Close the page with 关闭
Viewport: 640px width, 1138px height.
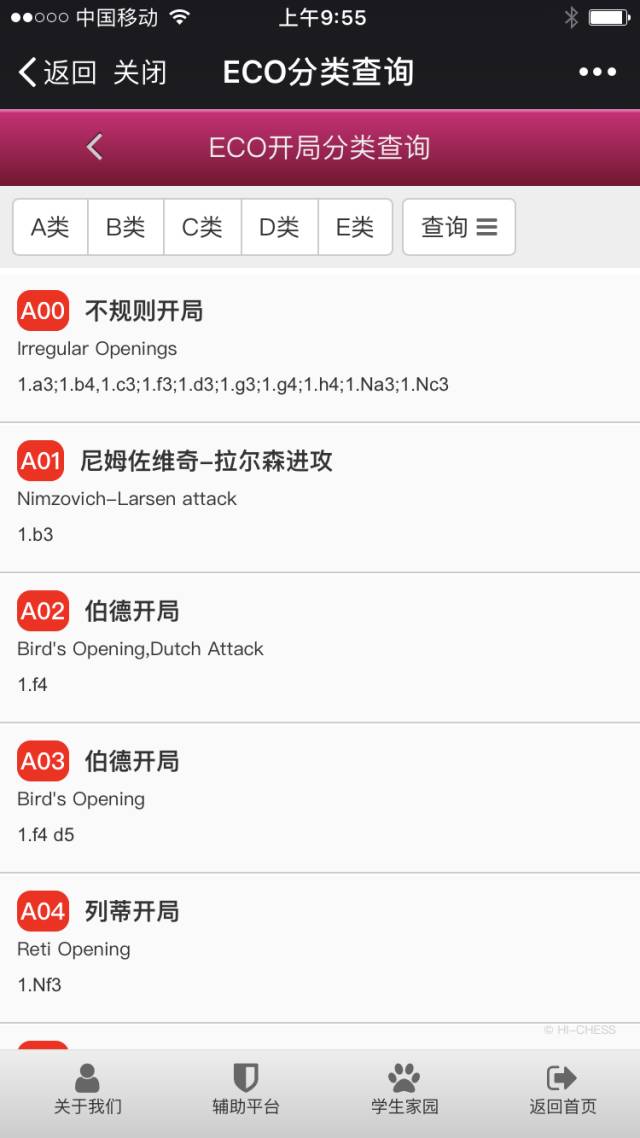click(140, 73)
